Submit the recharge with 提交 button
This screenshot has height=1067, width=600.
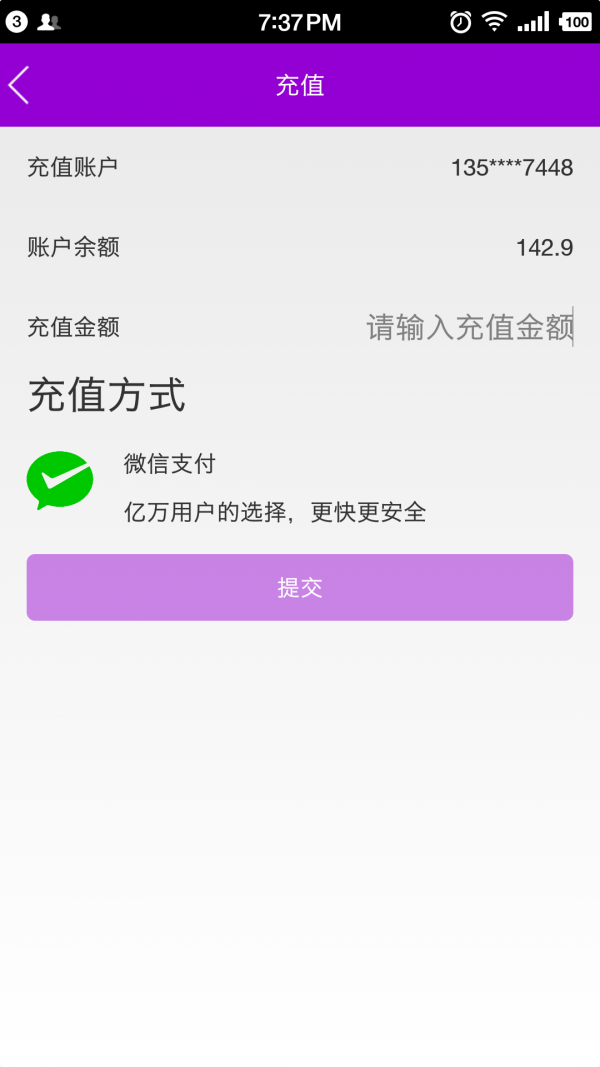(300, 587)
